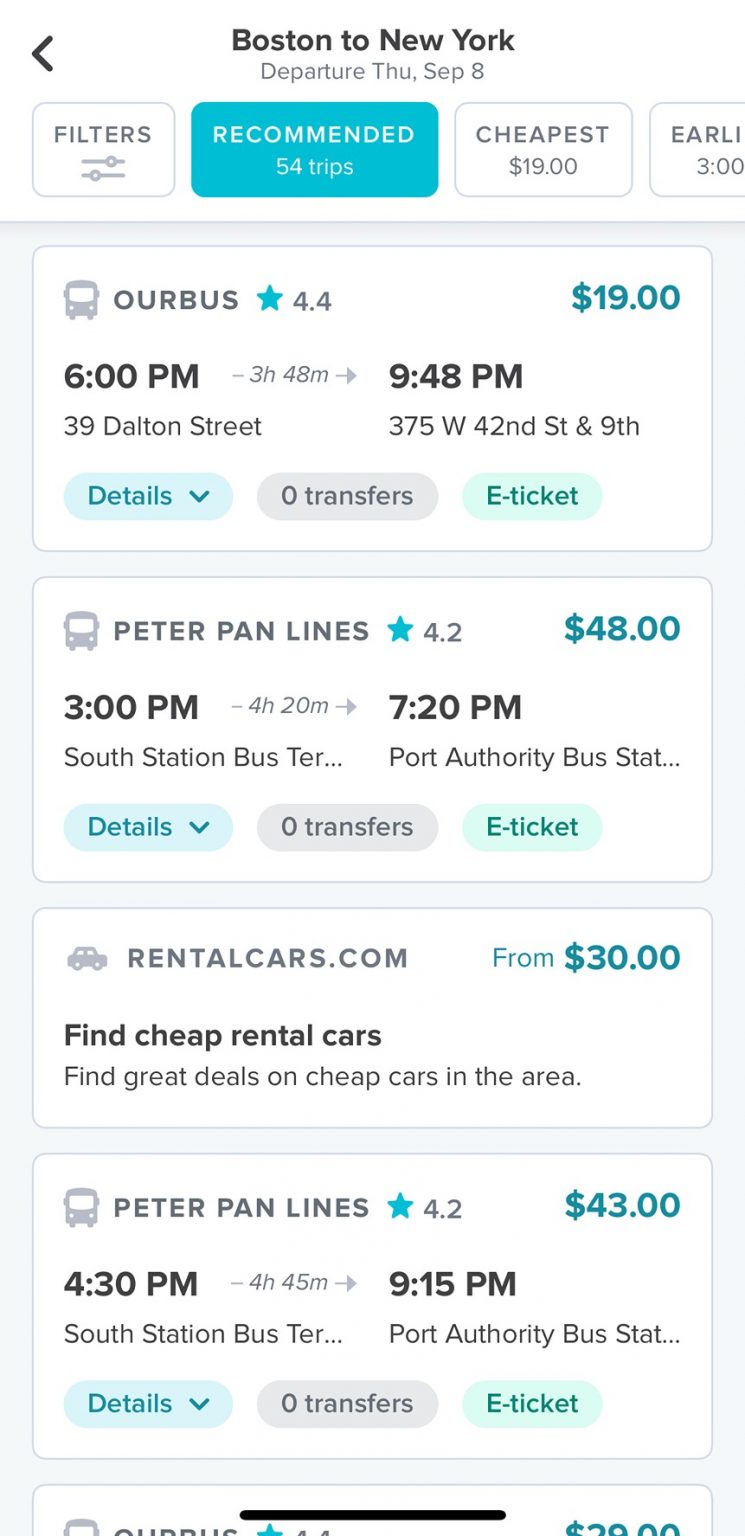Select E-ticket on the 4:30 PM trip

[531, 1403]
